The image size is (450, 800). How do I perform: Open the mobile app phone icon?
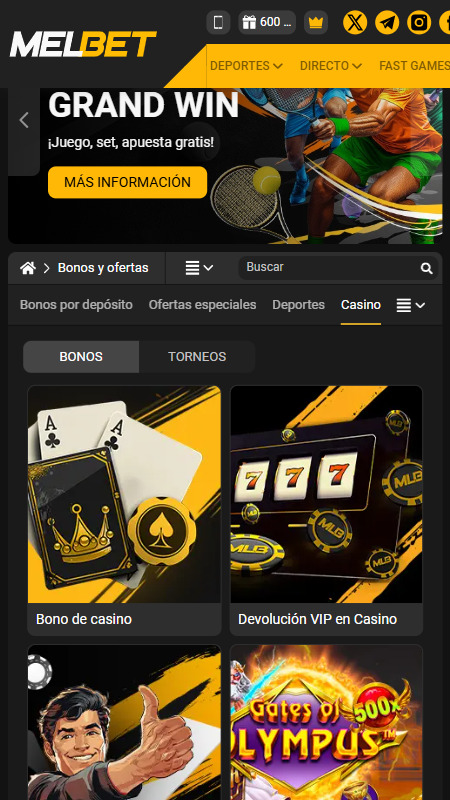[x=218, y=22]
